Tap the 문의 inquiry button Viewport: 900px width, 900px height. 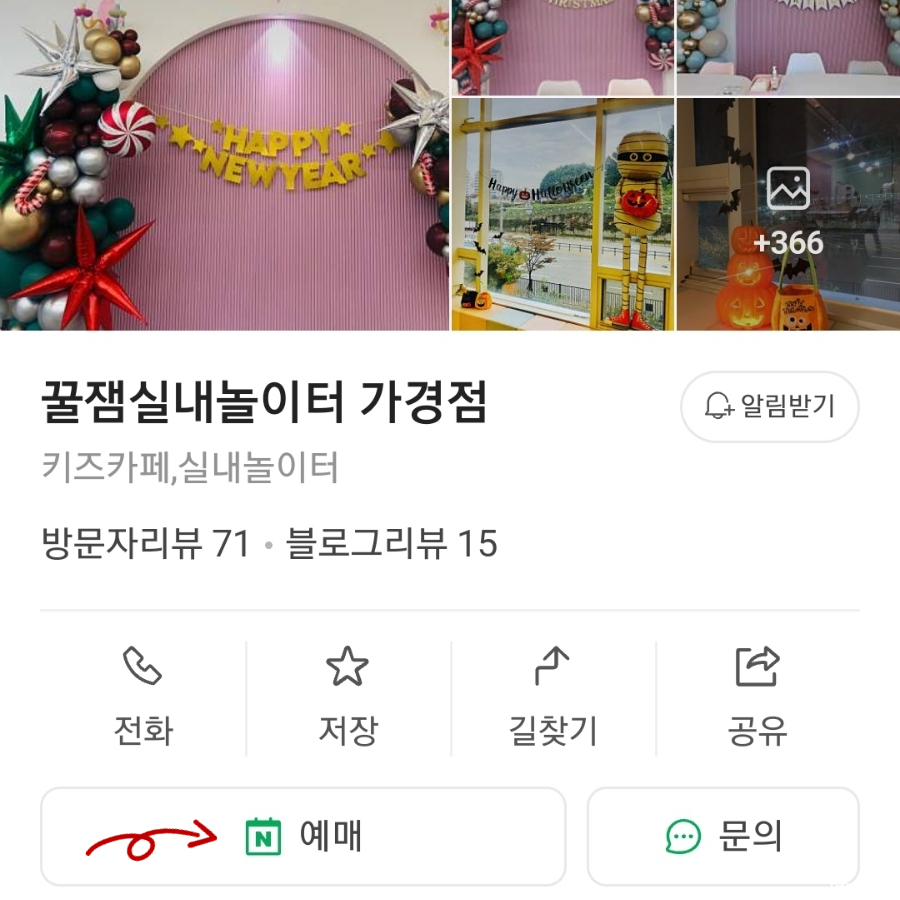coord(723,836)
